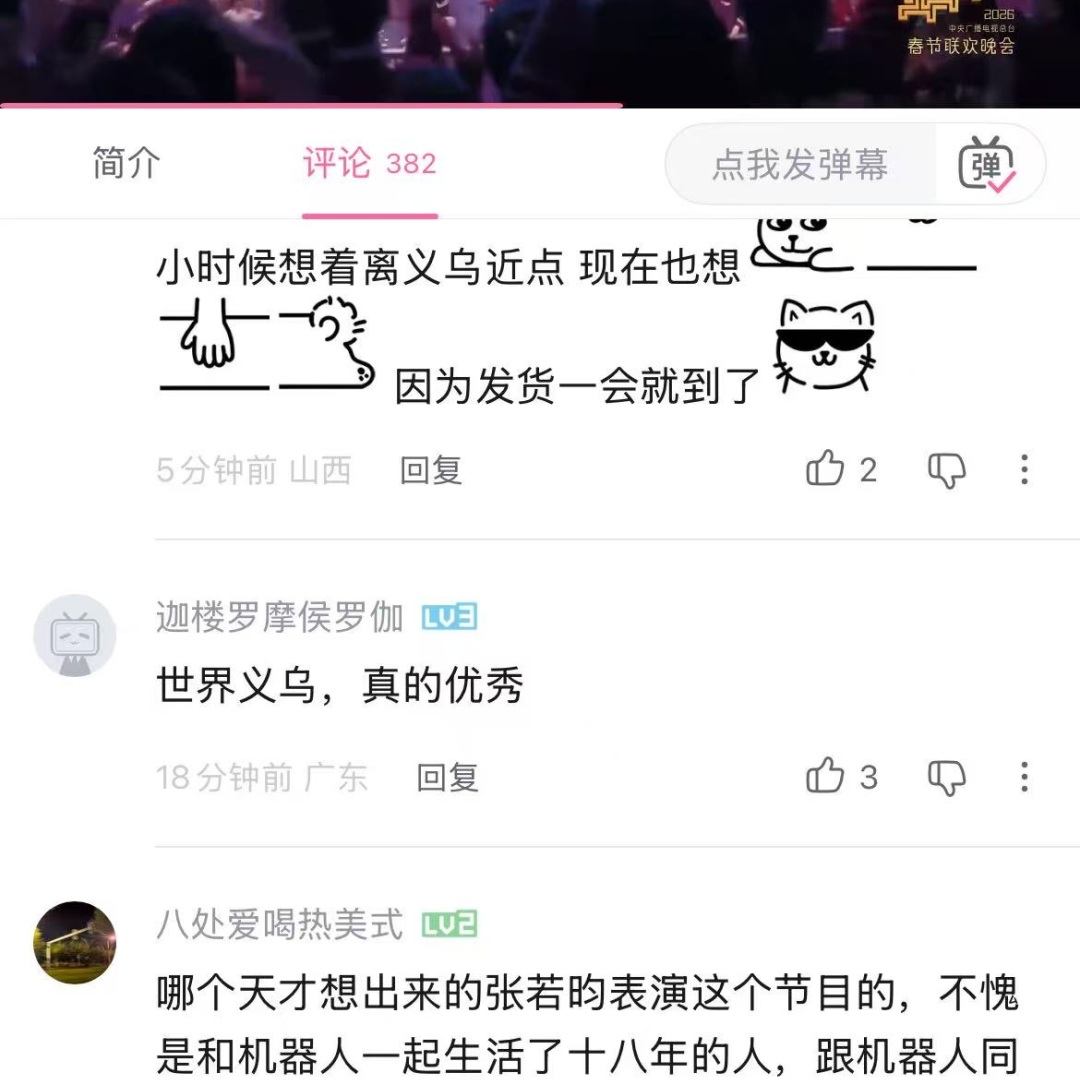Like the 世界义乌，真的优秀 comment
The image size is (1080, 1080).
point(827,776)
